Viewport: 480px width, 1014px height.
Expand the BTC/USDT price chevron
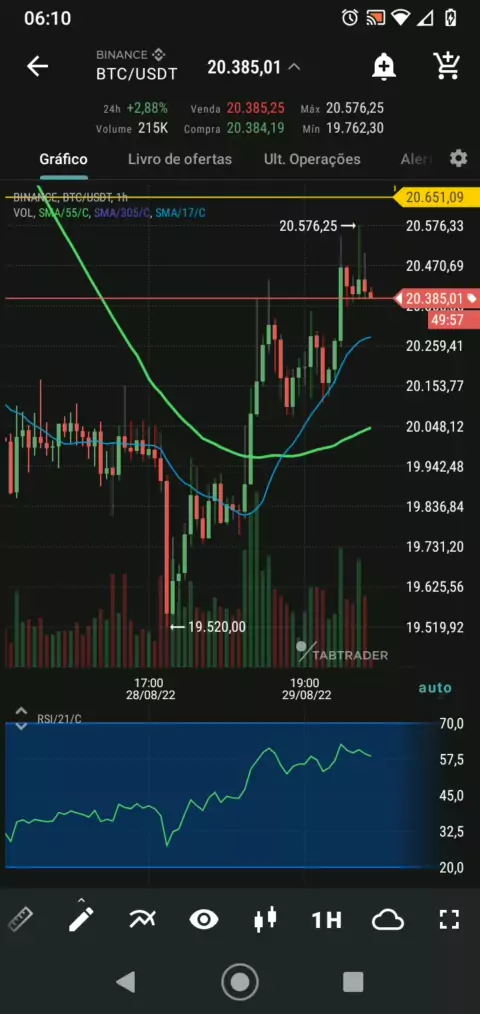pos(294,67)
